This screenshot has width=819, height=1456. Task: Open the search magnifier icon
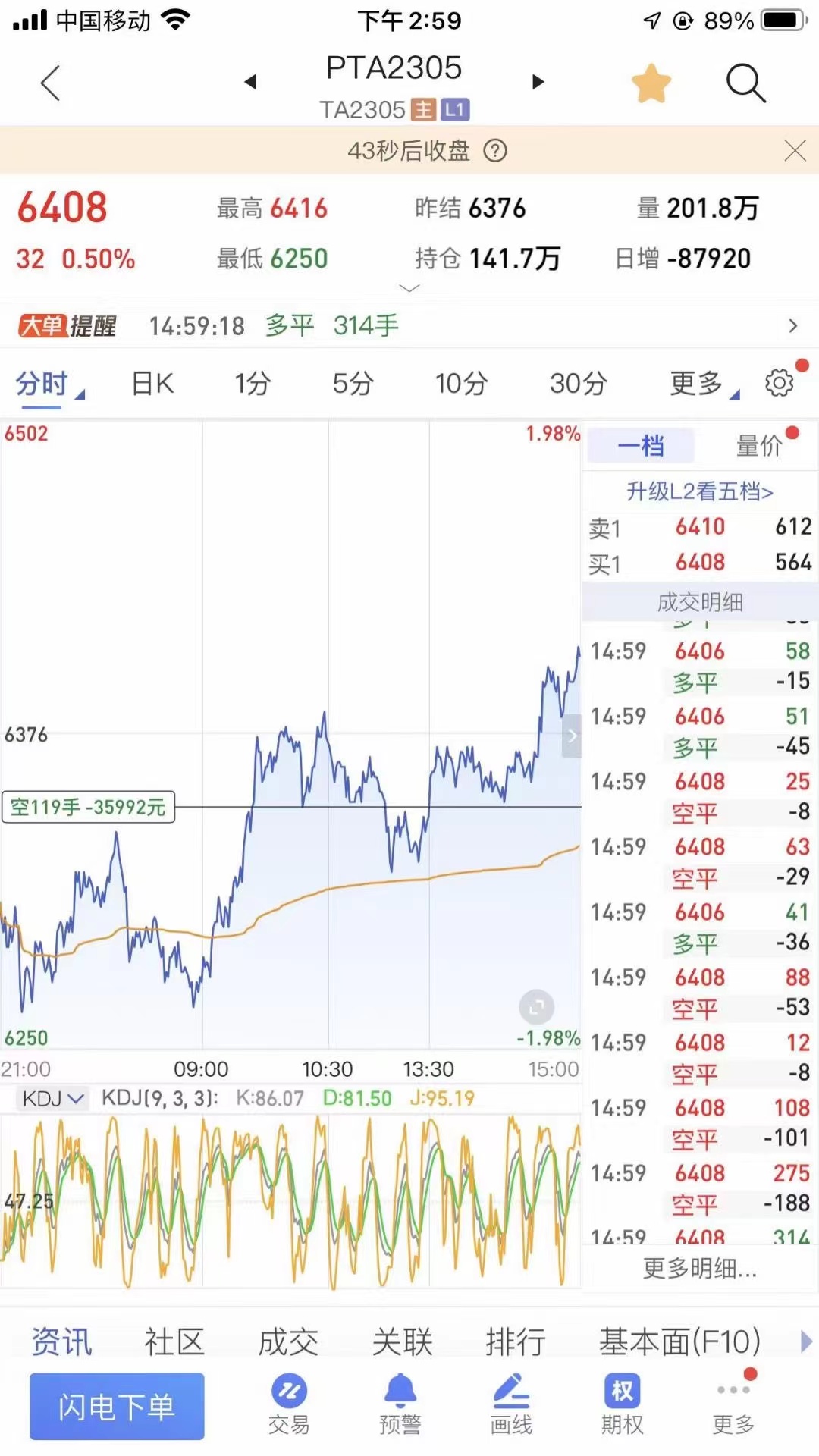tap(745, 83)
